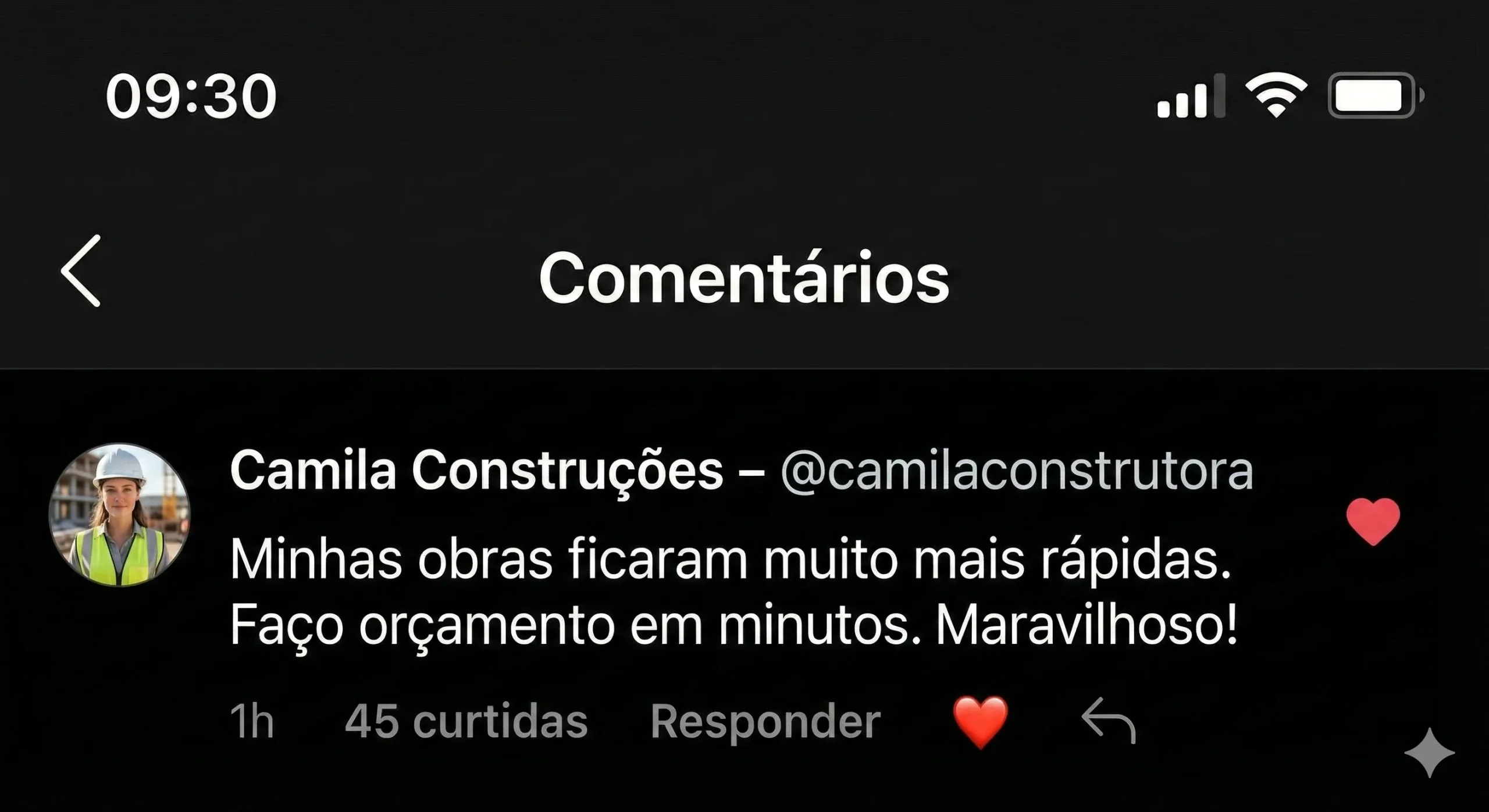Screen dimensions: 1489x812
Task: Tap the reply arrow icon under the comment
Action: point(1109,721)
